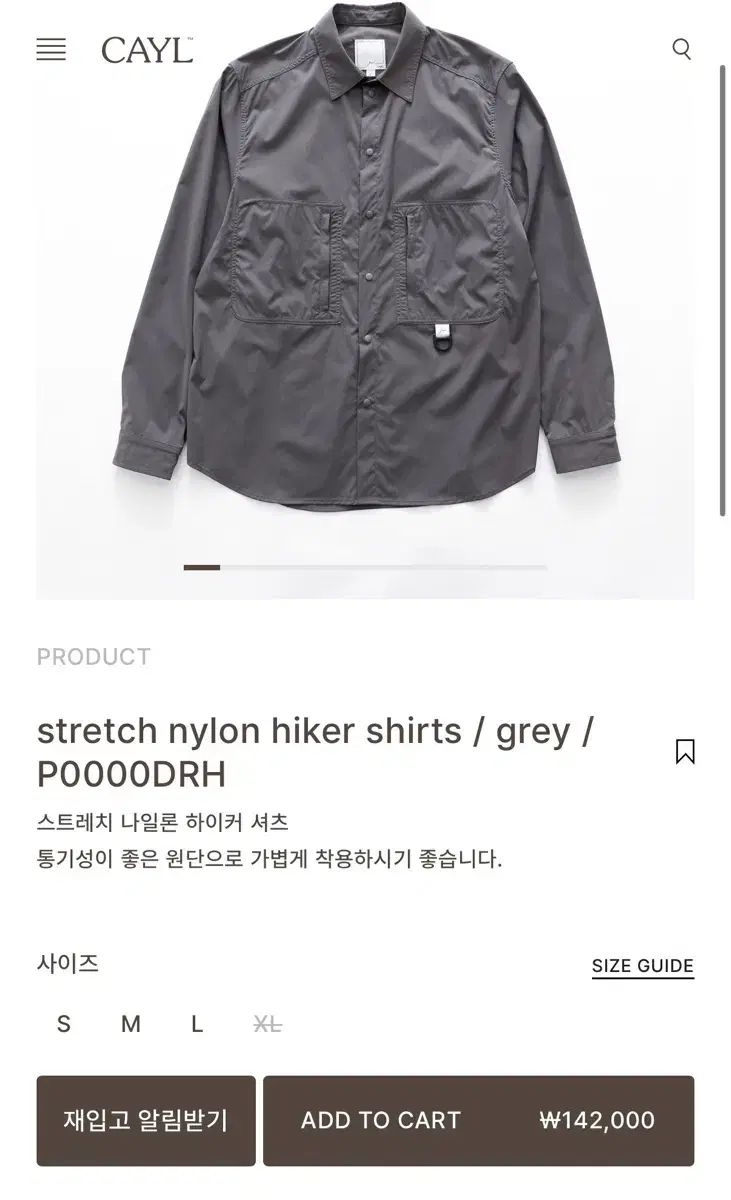The width and height of the screenshot is (731, 1200).
Task: Select size M
Action: 131,1024
